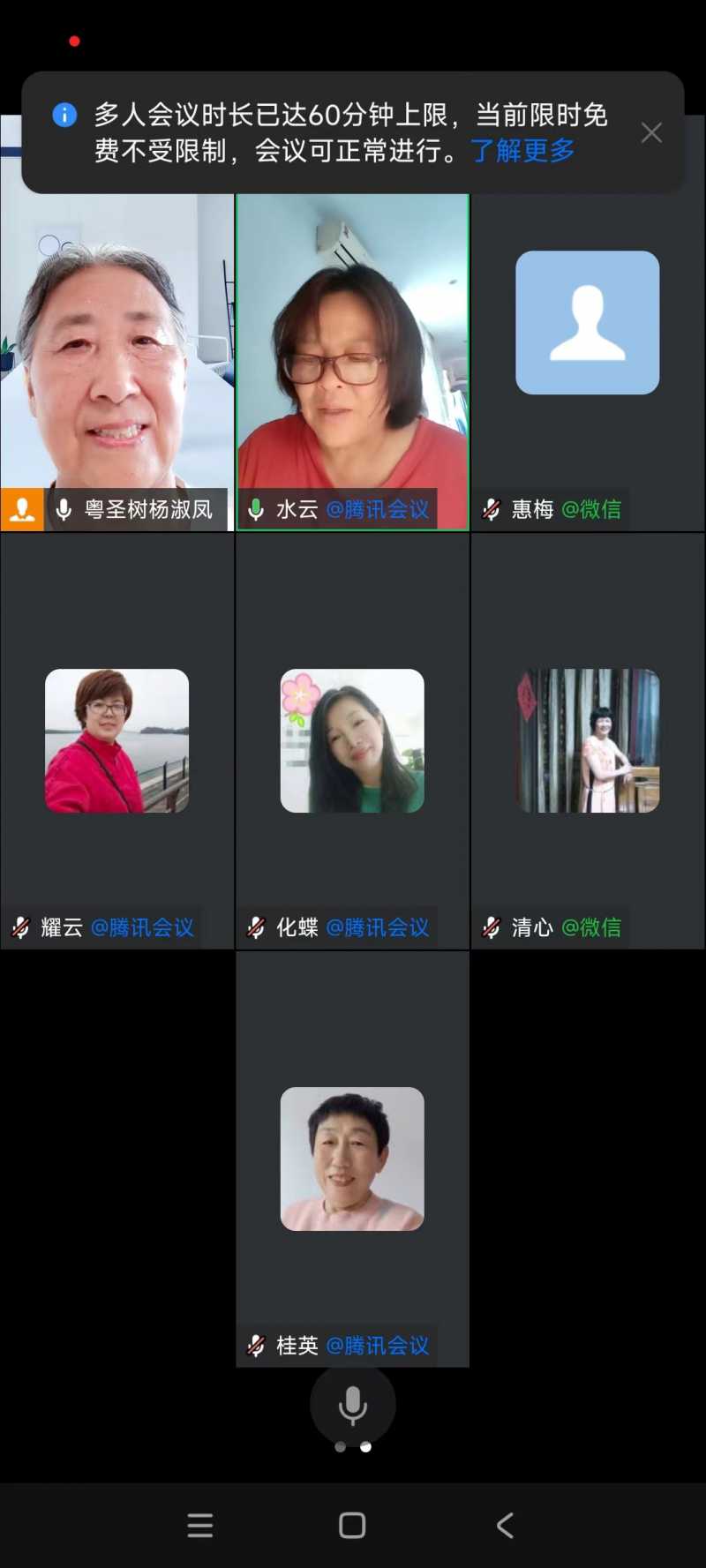Open 桂英's participant tile
The height and width of the screenshot is (1568, 706).
point(352,1159)
